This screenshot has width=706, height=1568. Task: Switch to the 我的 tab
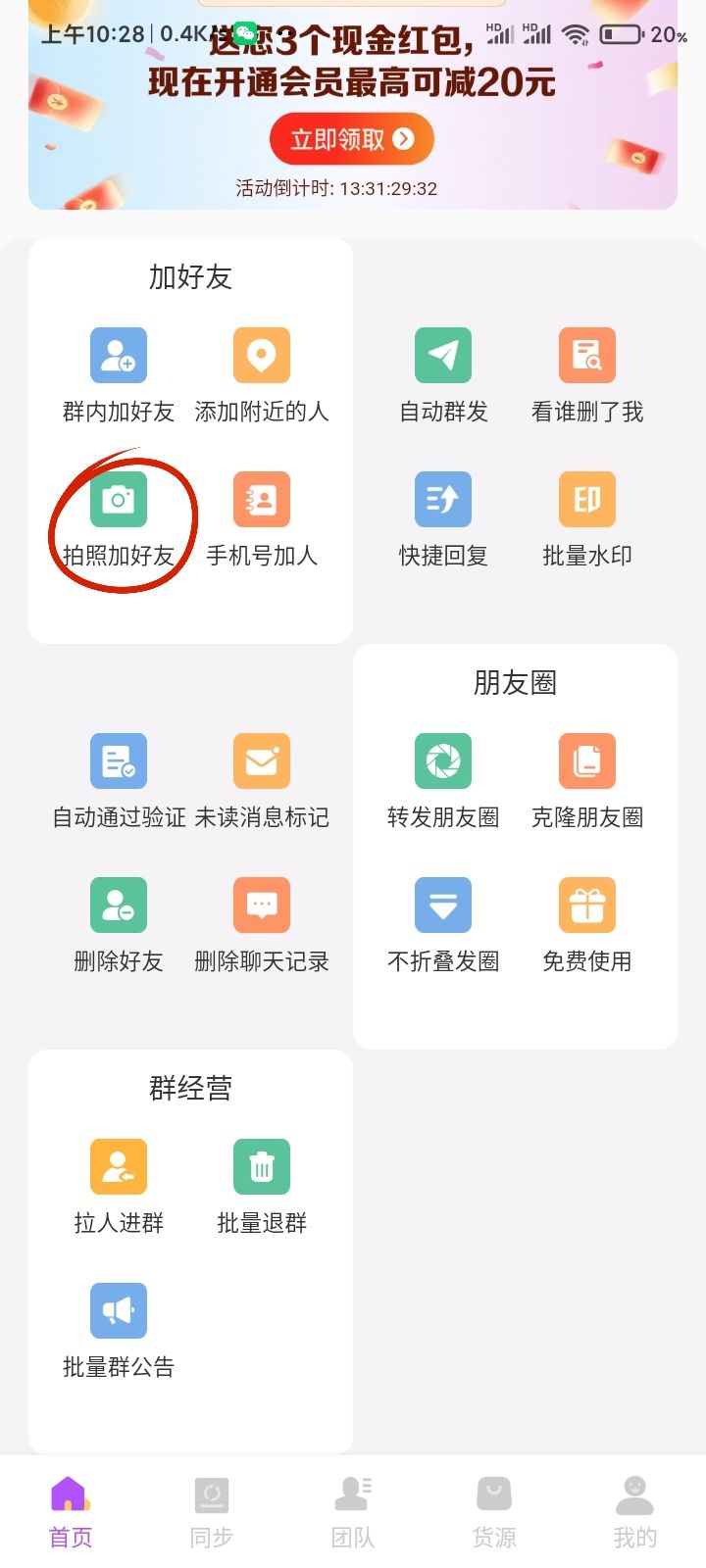(634, 1511)
